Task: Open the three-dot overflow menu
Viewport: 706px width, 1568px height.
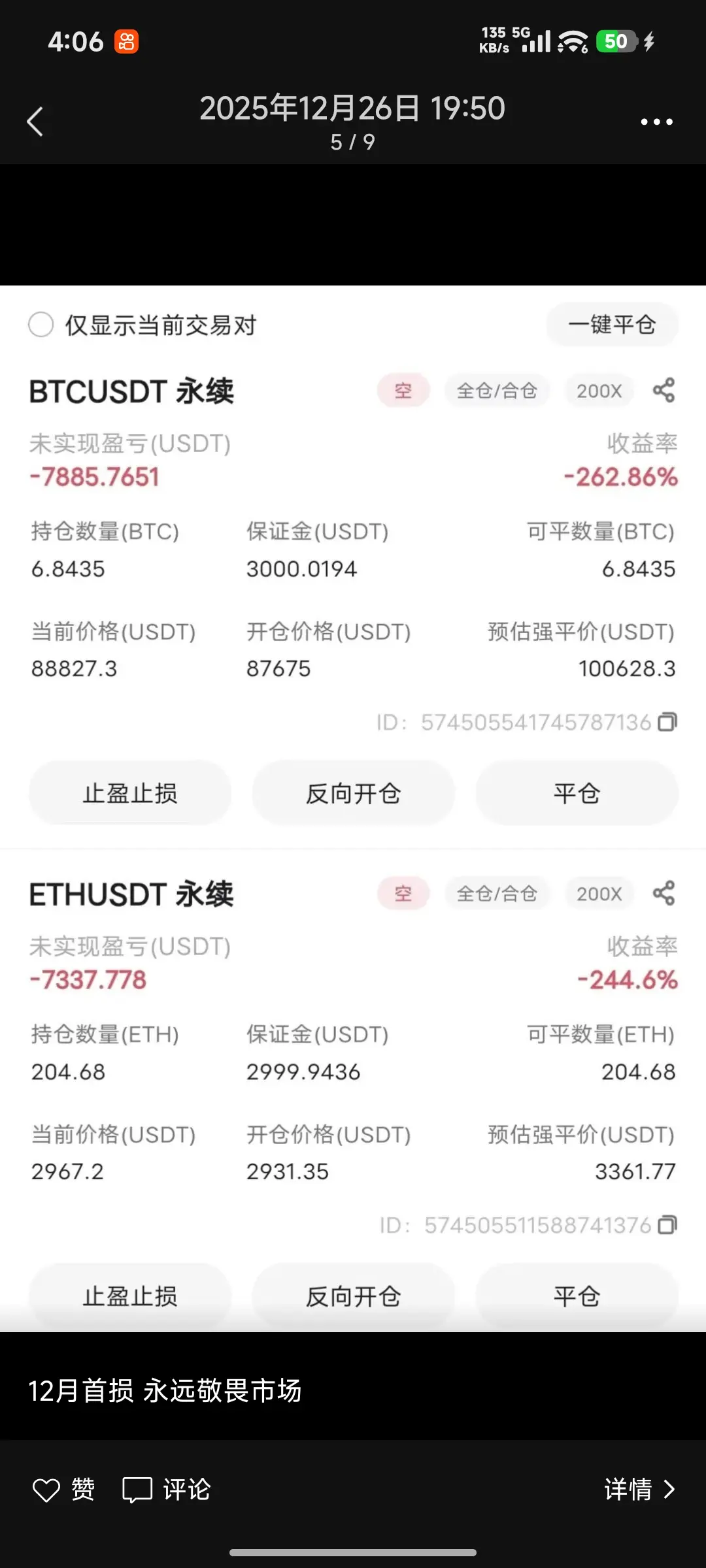Action: tap(656, 122)
